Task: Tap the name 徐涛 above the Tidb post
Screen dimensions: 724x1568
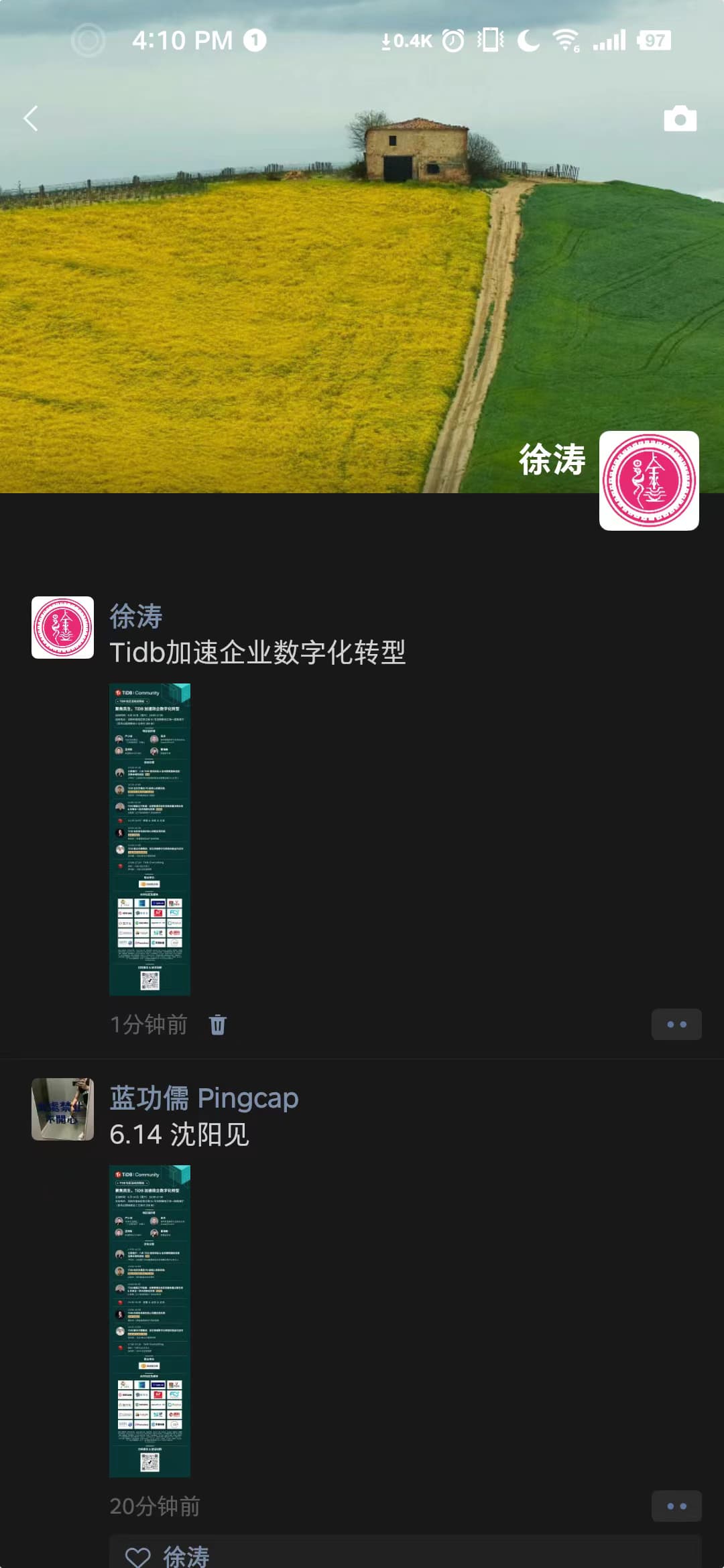Action: 136,616
